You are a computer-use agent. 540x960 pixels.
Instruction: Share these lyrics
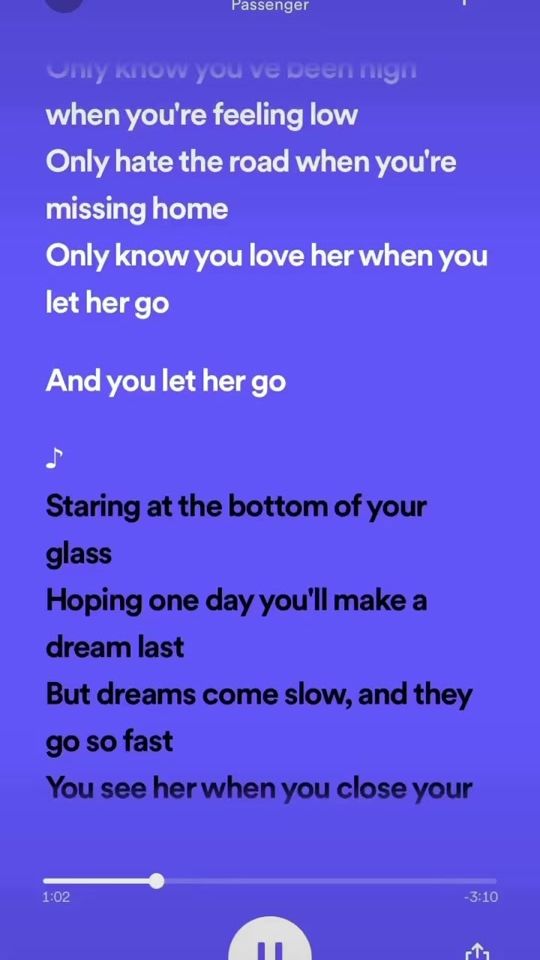[478, 951]
